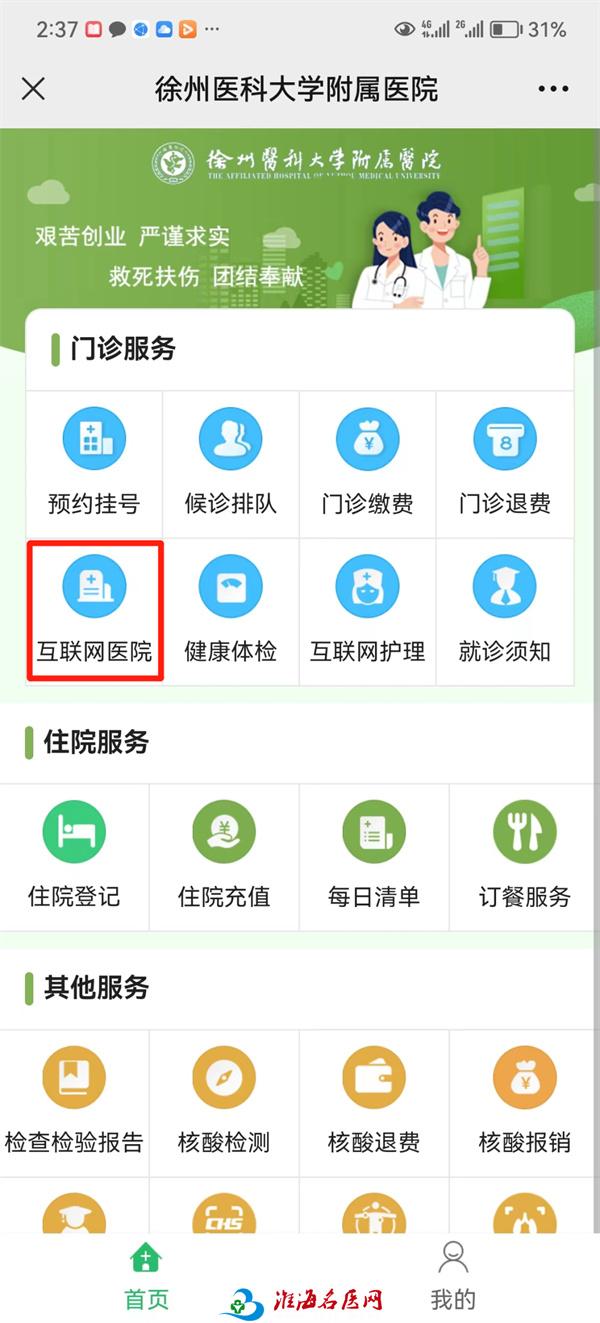Open 门诊缴费 outpatient payment

click(367, 463)
